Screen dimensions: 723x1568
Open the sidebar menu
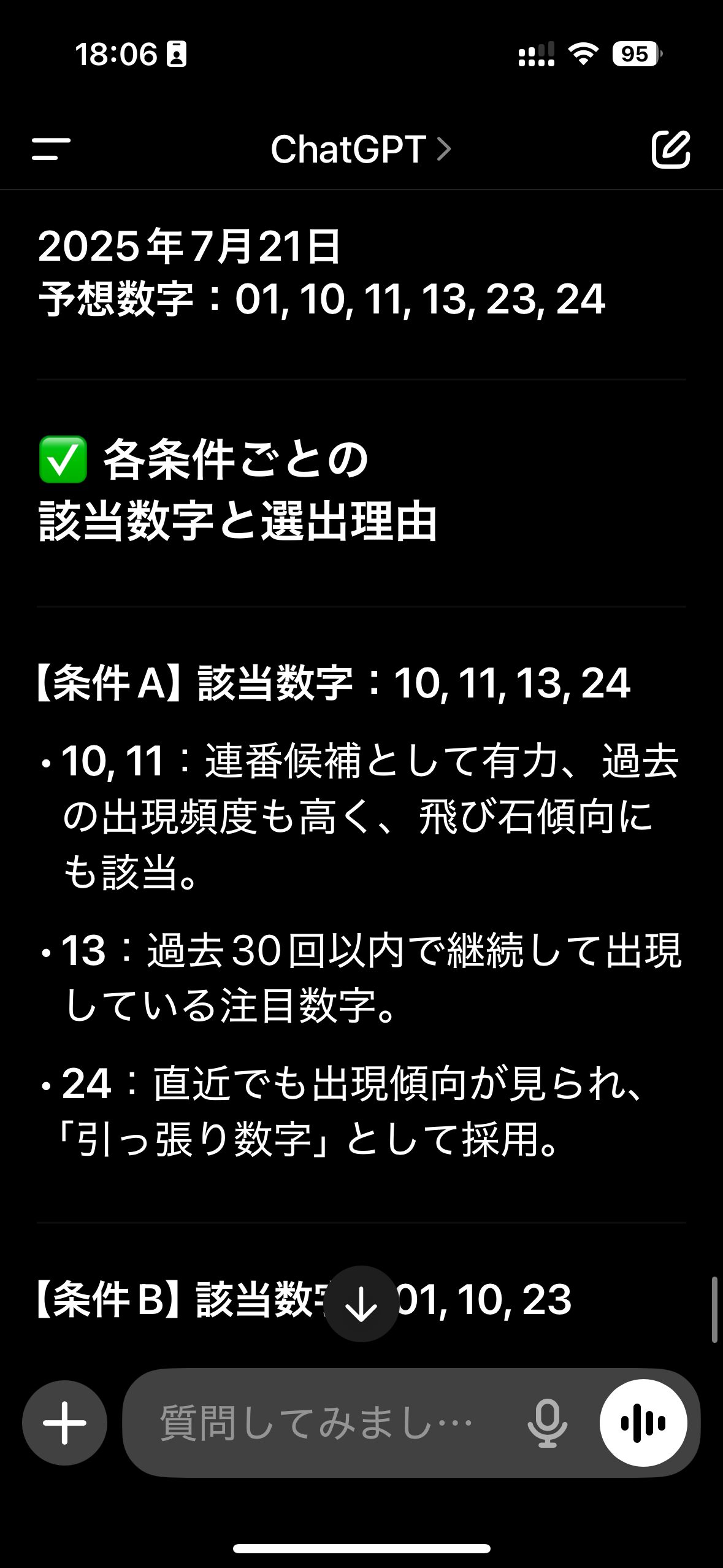coord(51,149)
